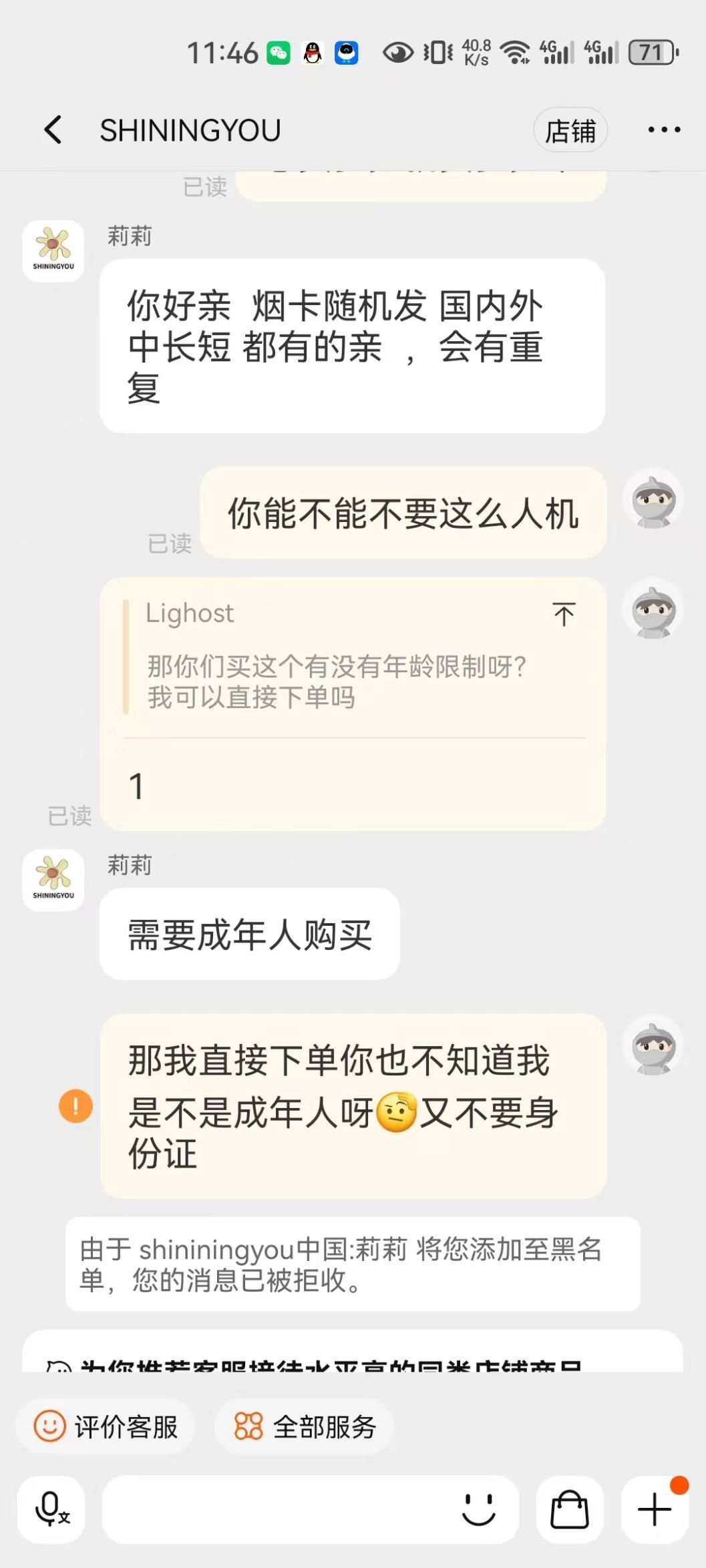Tap the orange failed-message warning icon
706x1568 pixels.
click(x=75, y=1105)
